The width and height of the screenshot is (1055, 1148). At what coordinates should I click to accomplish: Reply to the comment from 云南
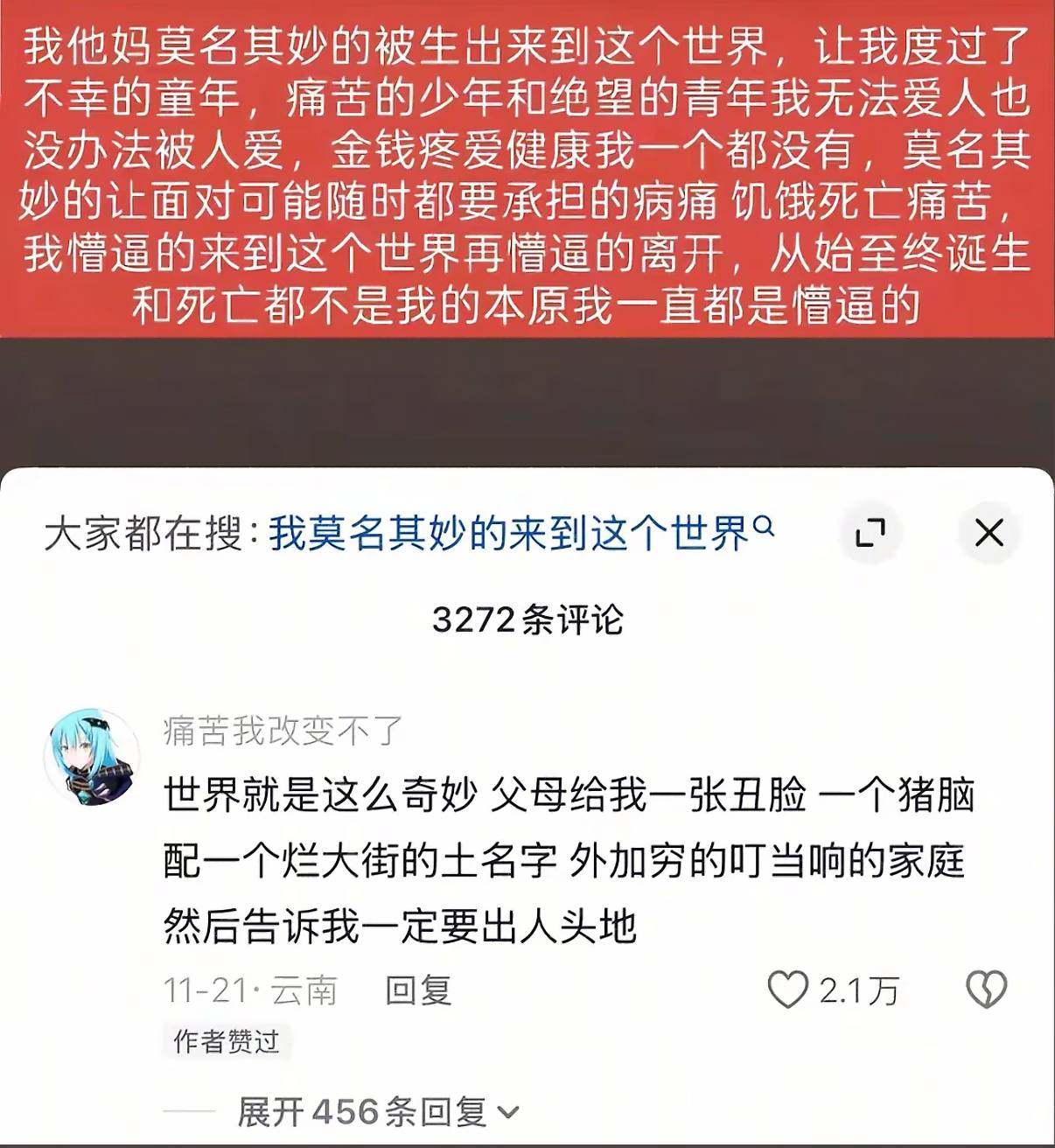tap(418, 990)
